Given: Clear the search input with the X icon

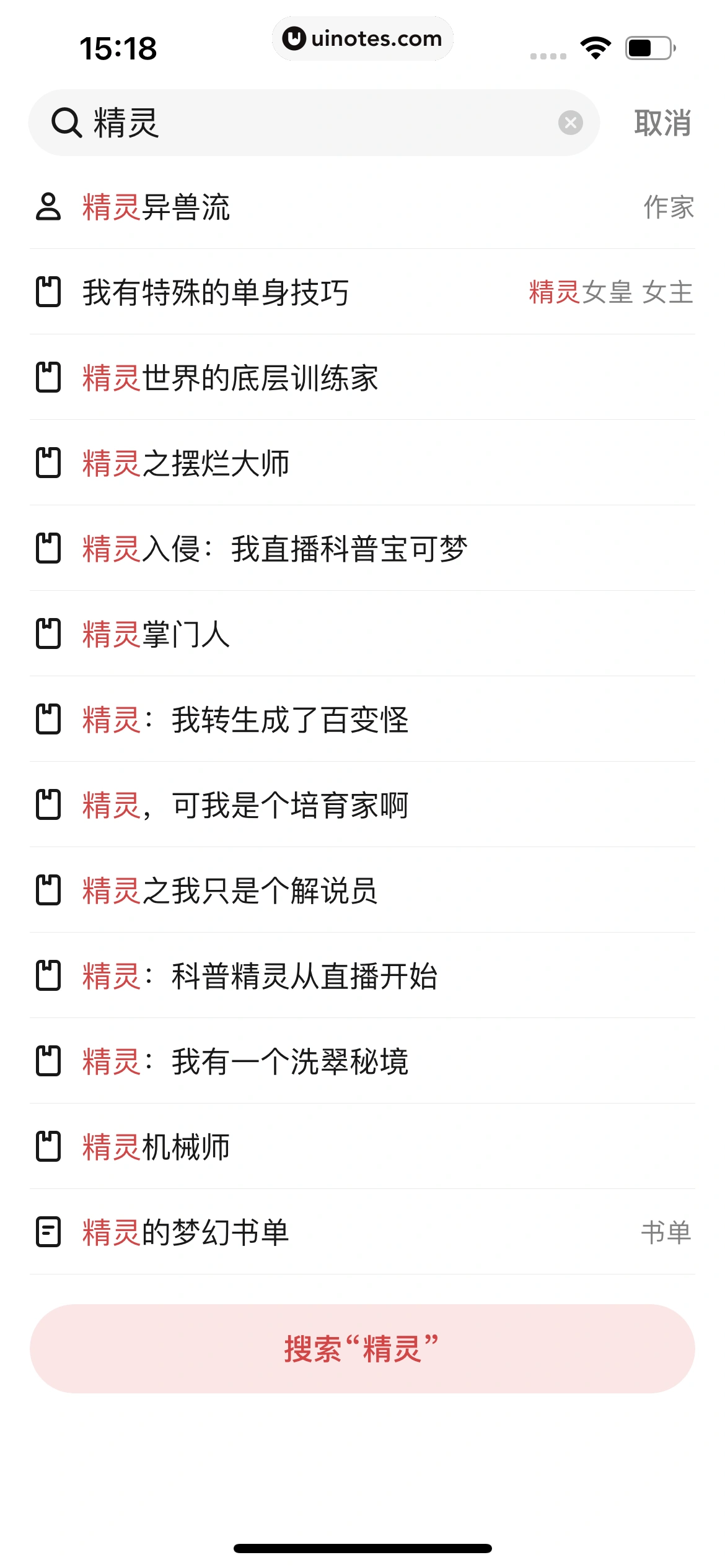Looking at the screenshot, I should [x=571, y=122].
